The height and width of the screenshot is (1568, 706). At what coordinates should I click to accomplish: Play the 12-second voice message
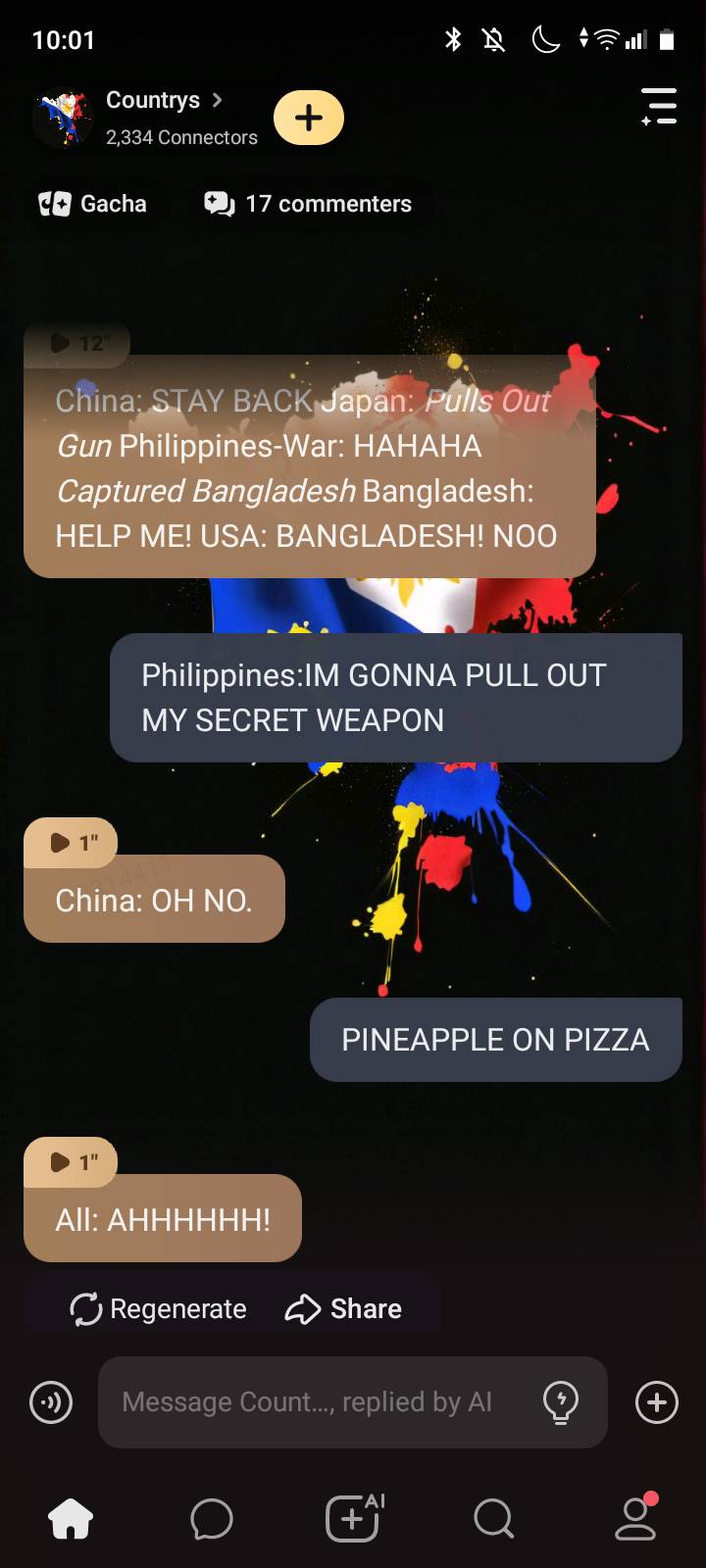[x=76, y=343]
